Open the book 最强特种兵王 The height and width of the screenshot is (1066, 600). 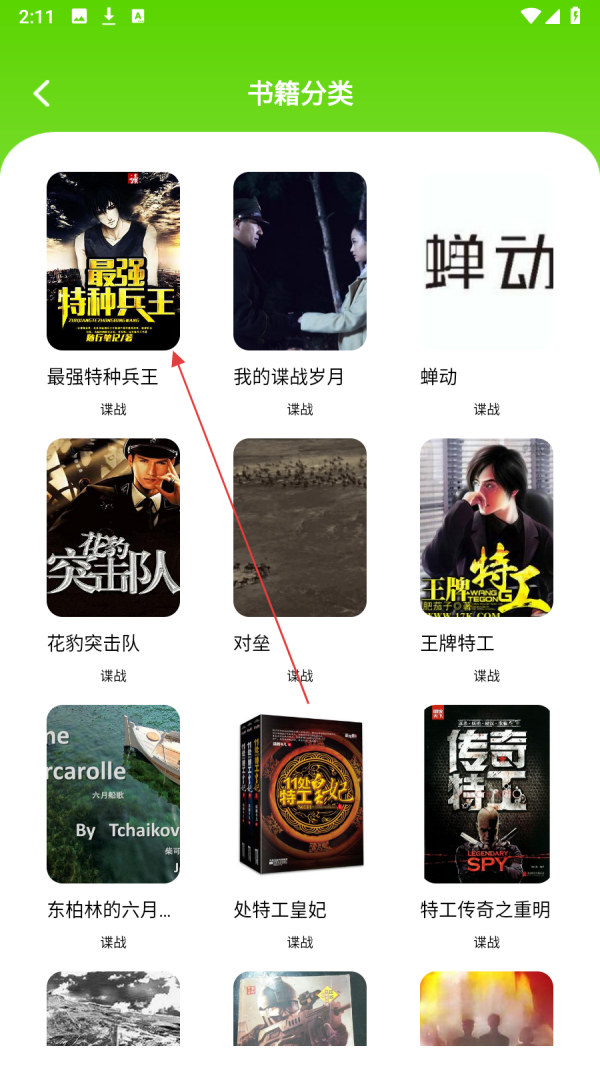coord(113,261)
